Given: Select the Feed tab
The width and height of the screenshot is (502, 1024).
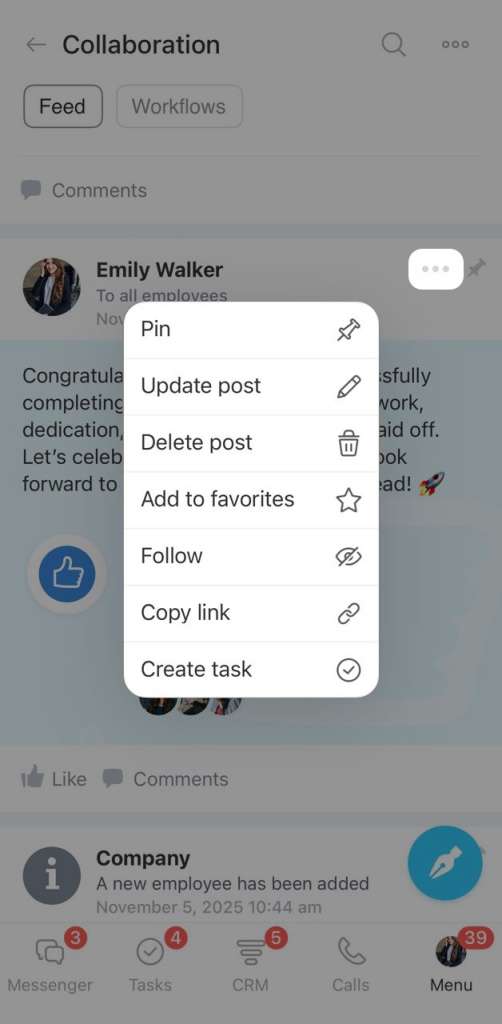Looking at the screenshot, I should coord(63,106).
